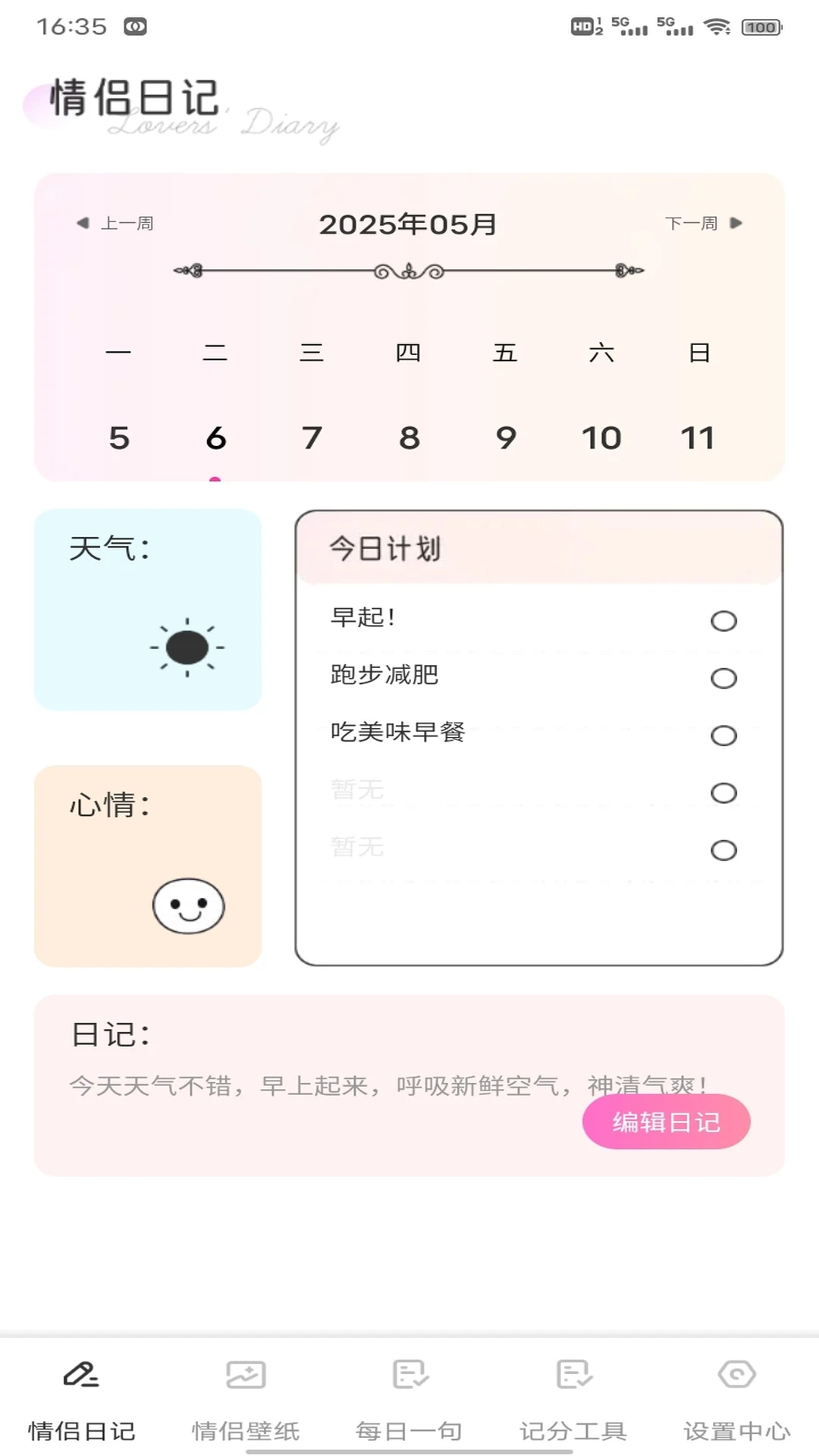Mark 跑步减肥 as completed
Viewport: 819px width, 1456px height.
click(723, 678)
